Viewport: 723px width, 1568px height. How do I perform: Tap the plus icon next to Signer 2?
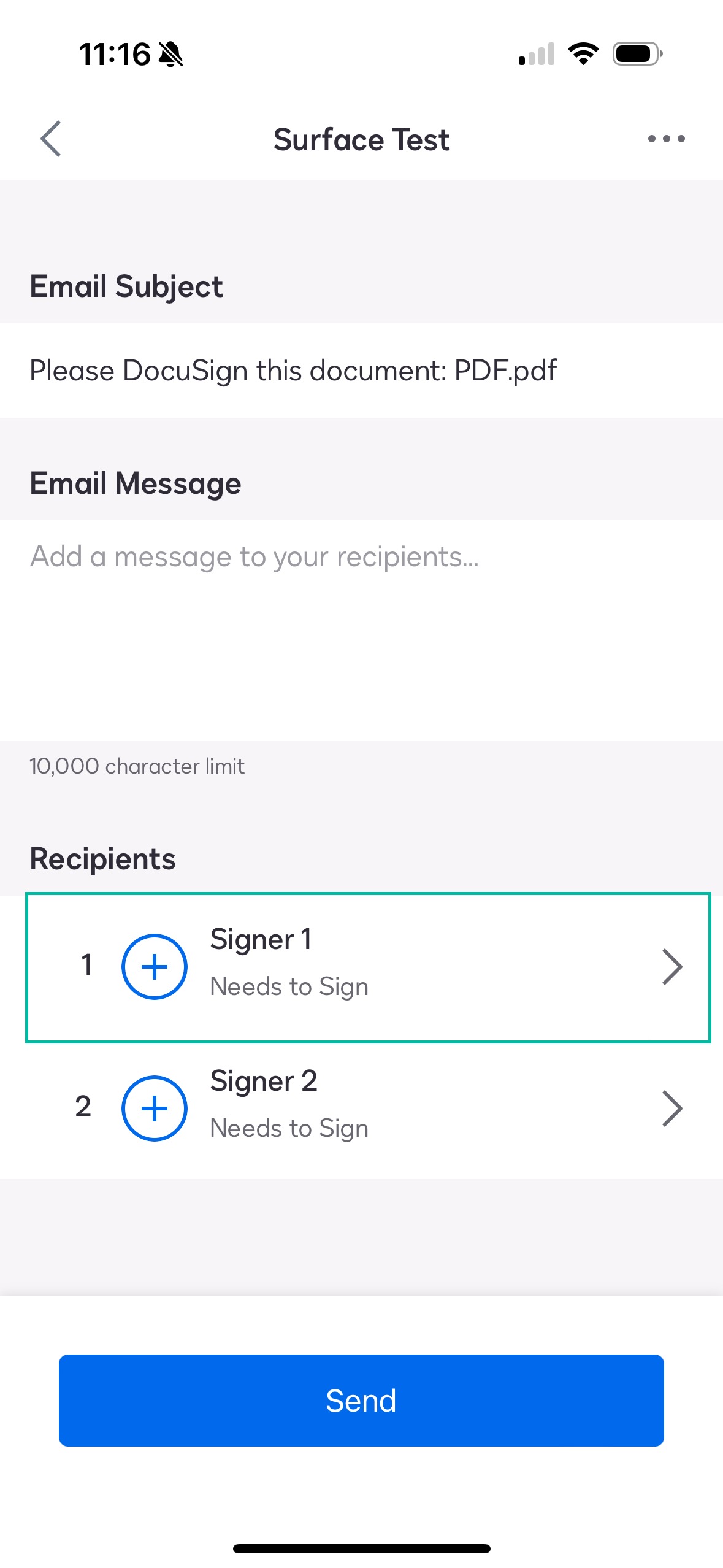point(154,1107)
